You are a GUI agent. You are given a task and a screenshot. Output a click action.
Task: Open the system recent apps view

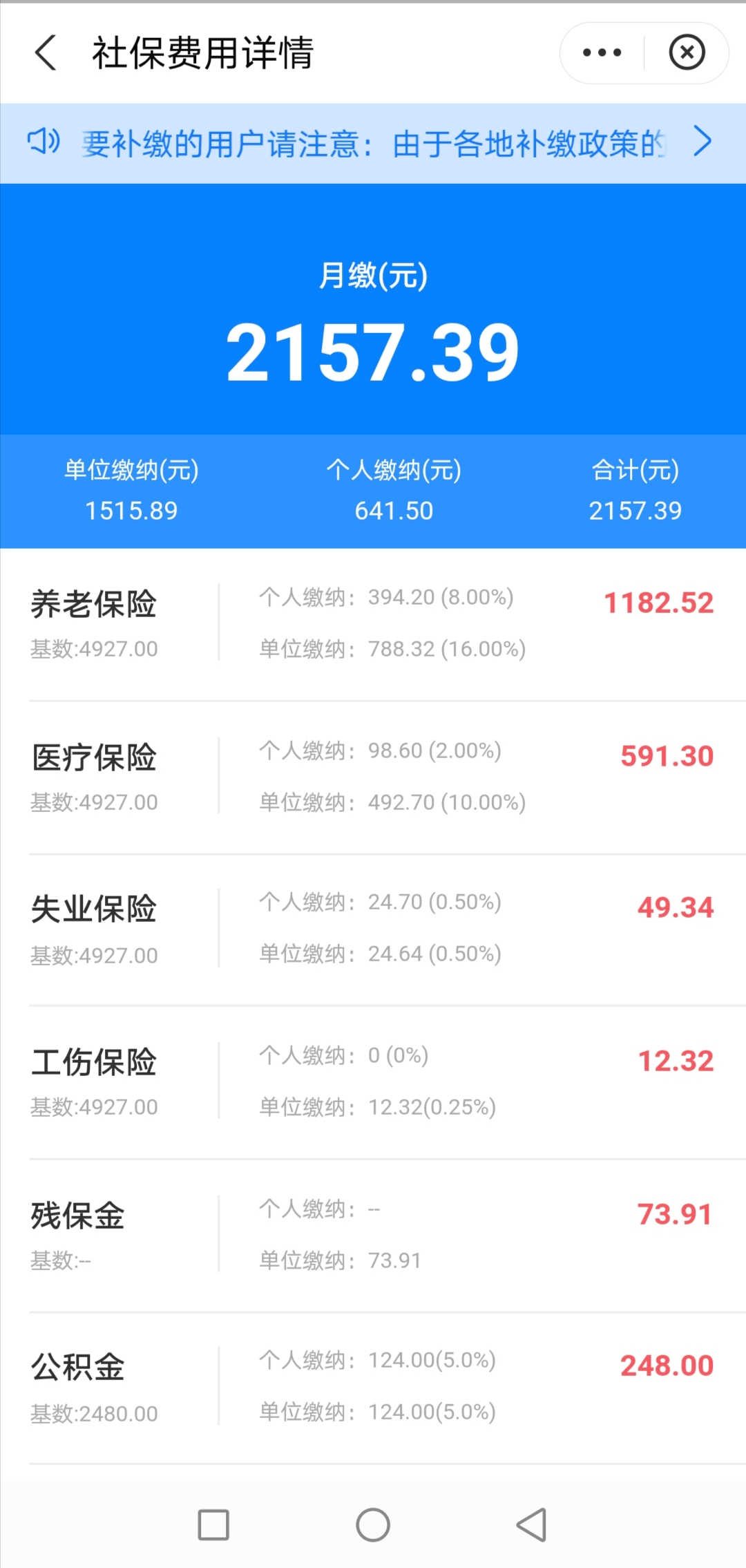click(213, 1524)
